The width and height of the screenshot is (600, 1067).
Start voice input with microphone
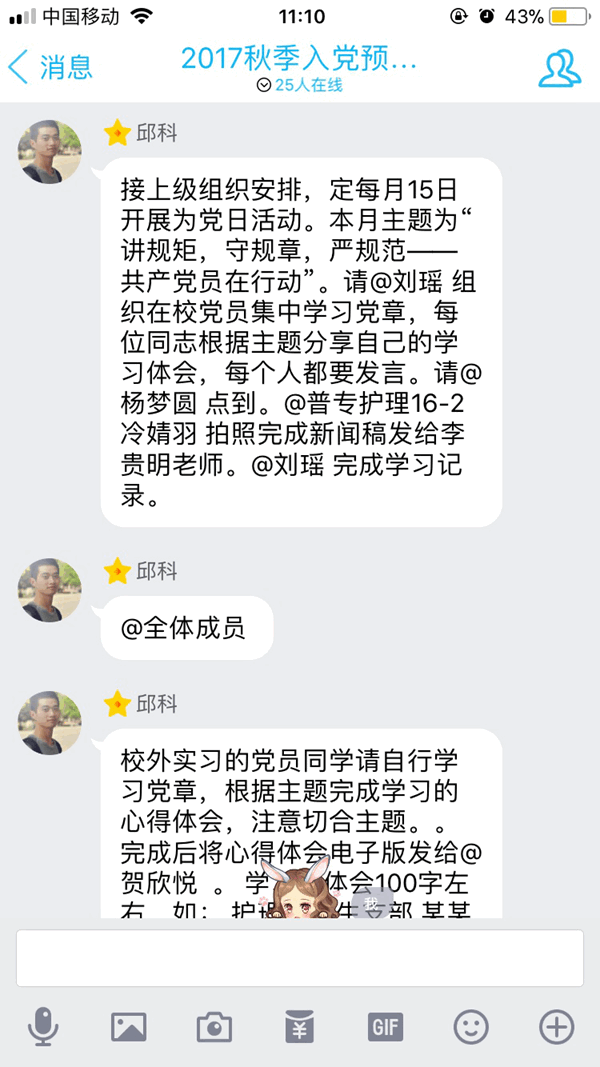tap(42, 1026)
